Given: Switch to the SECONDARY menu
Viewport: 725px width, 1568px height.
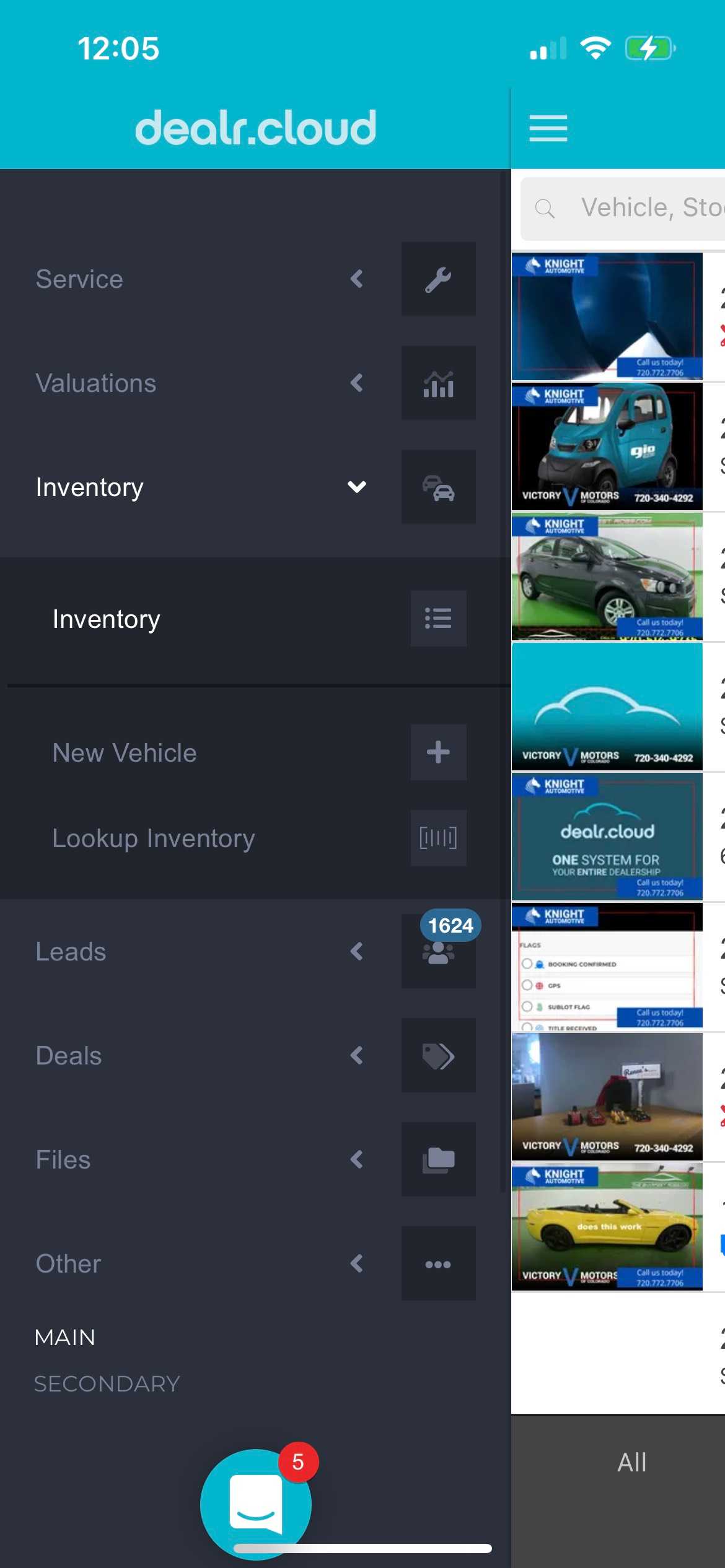Looking at the screenshot, I should 107,1384.
